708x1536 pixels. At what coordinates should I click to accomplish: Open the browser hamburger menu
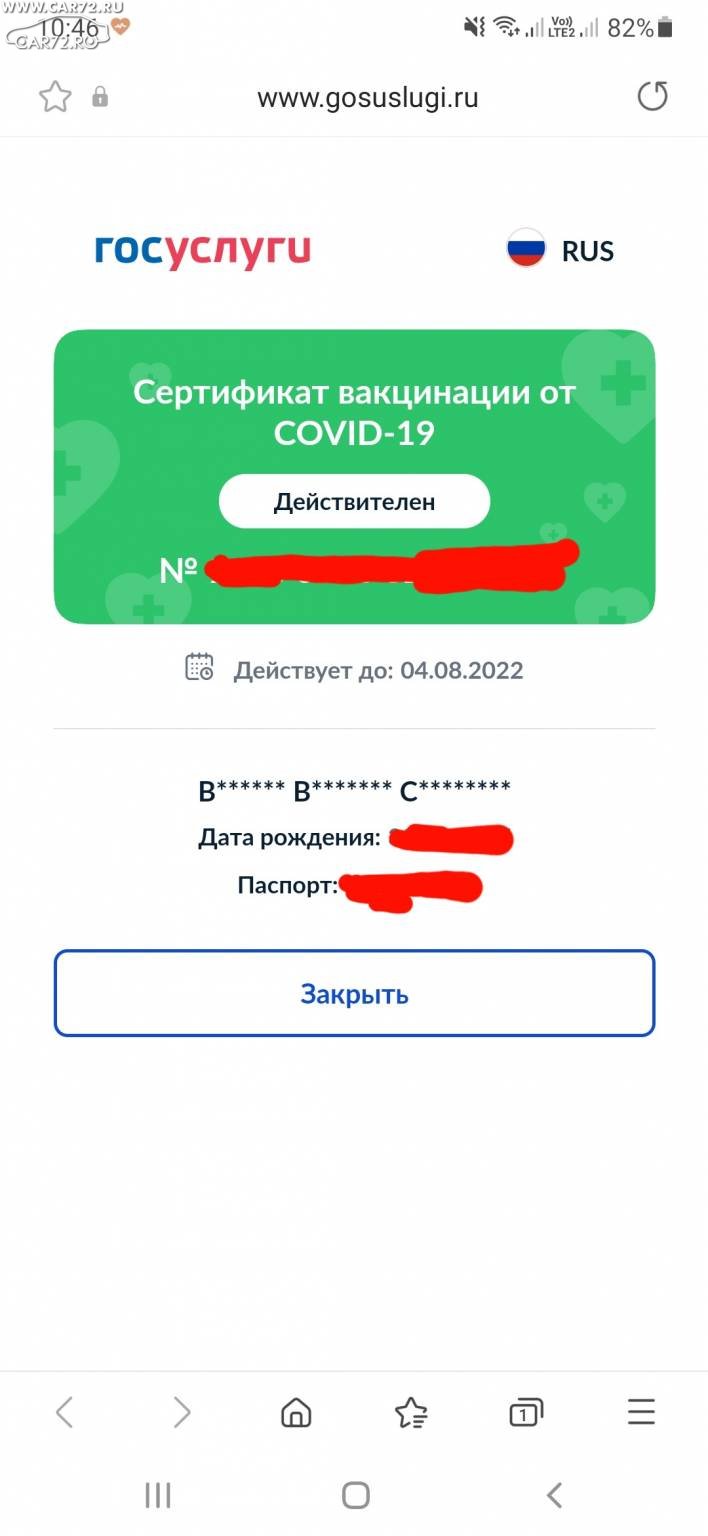(x=641, y=1412)
